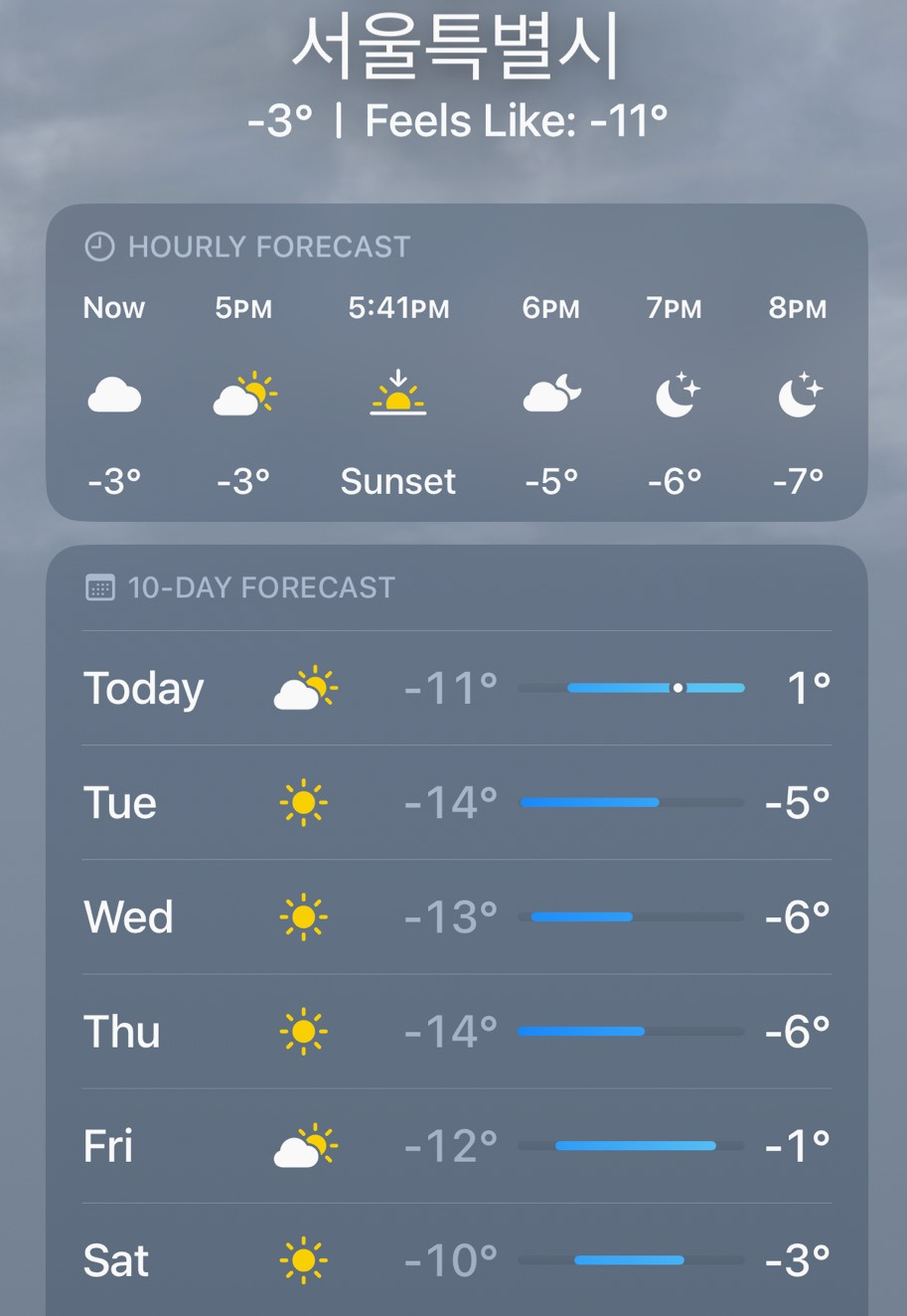Image resolution: width=907 pixels, height=1316 pixels.
Task: Select the Thu forecast row
Action: pos(456,1031)
